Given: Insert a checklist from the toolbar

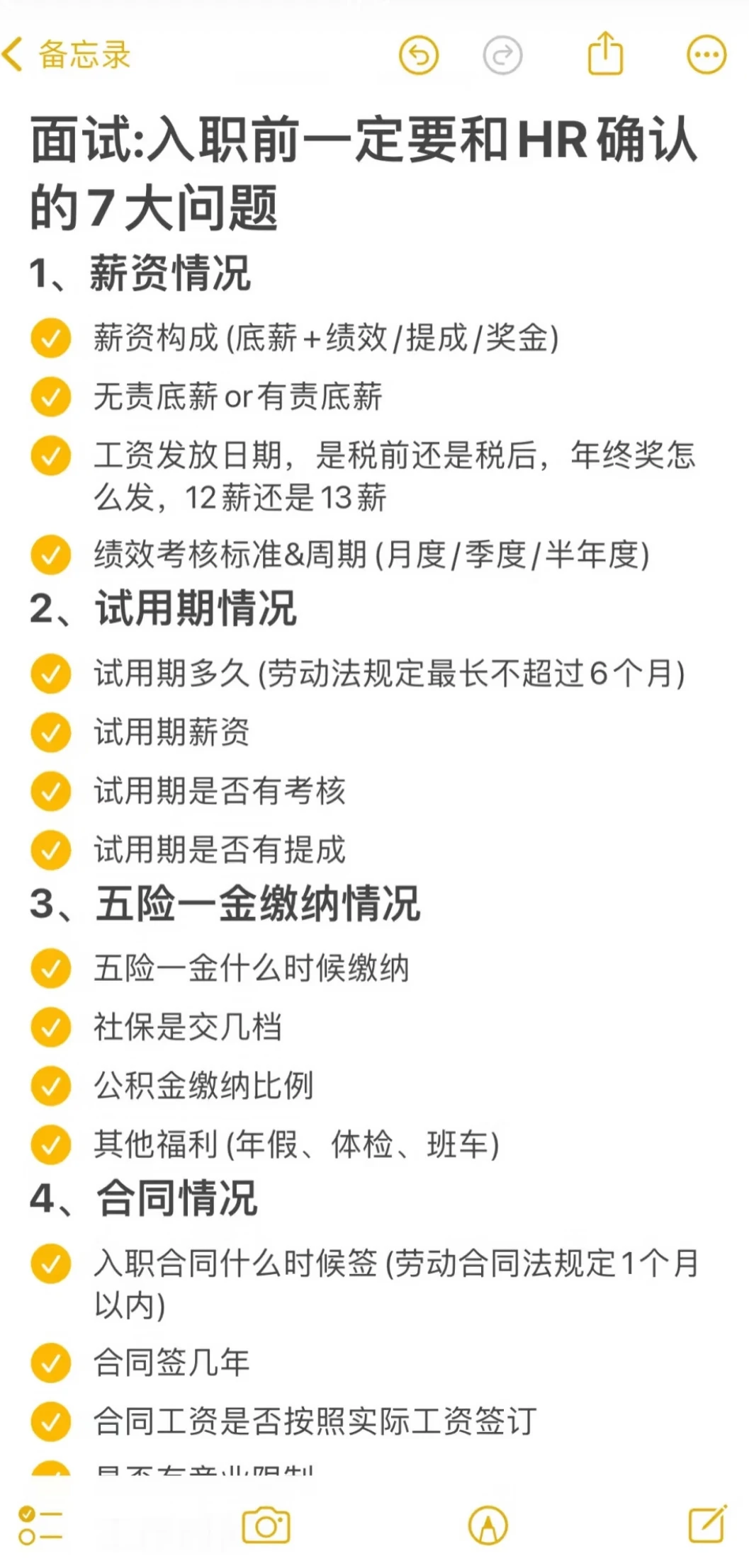Looking at the screenshot, I should tap(40, 1525).
